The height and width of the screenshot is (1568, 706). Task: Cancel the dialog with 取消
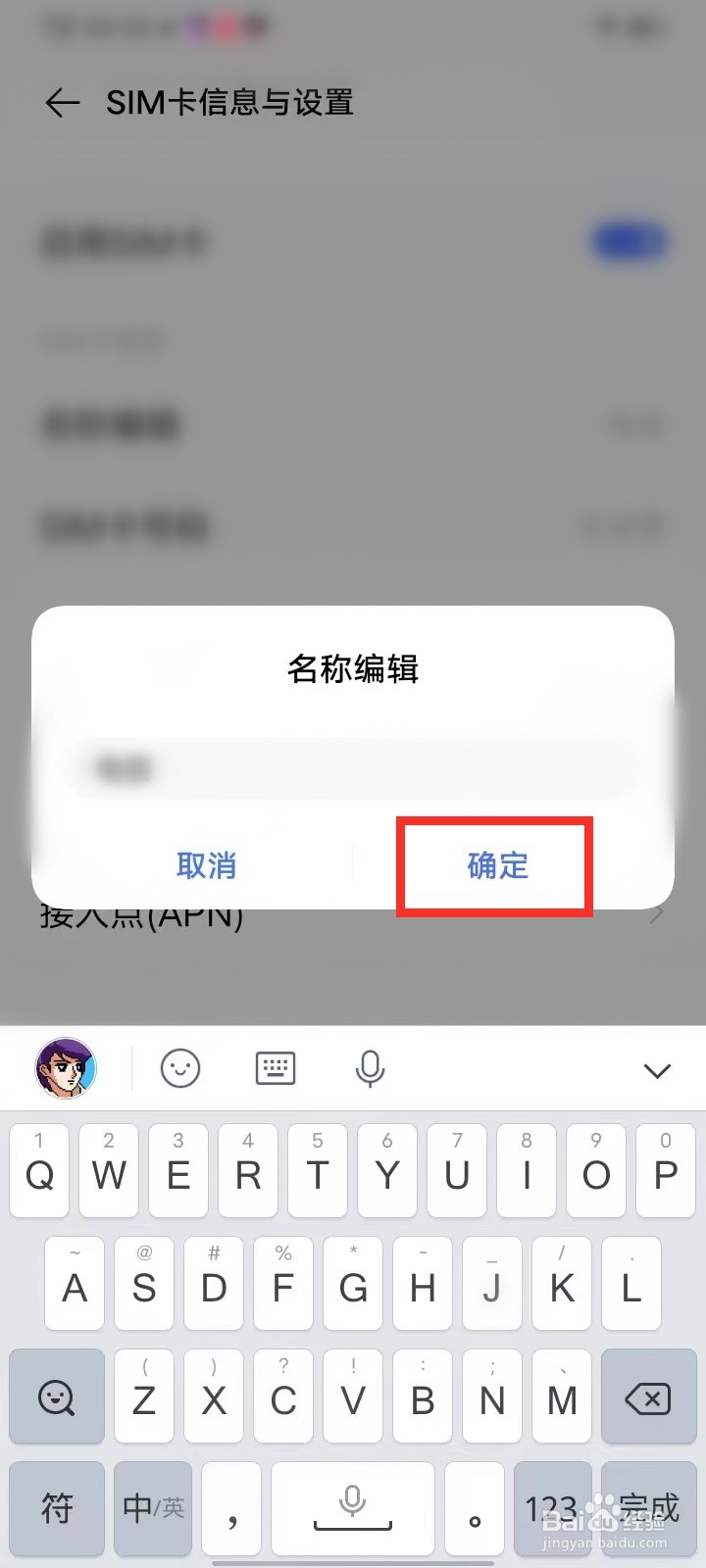pos(207,866)
